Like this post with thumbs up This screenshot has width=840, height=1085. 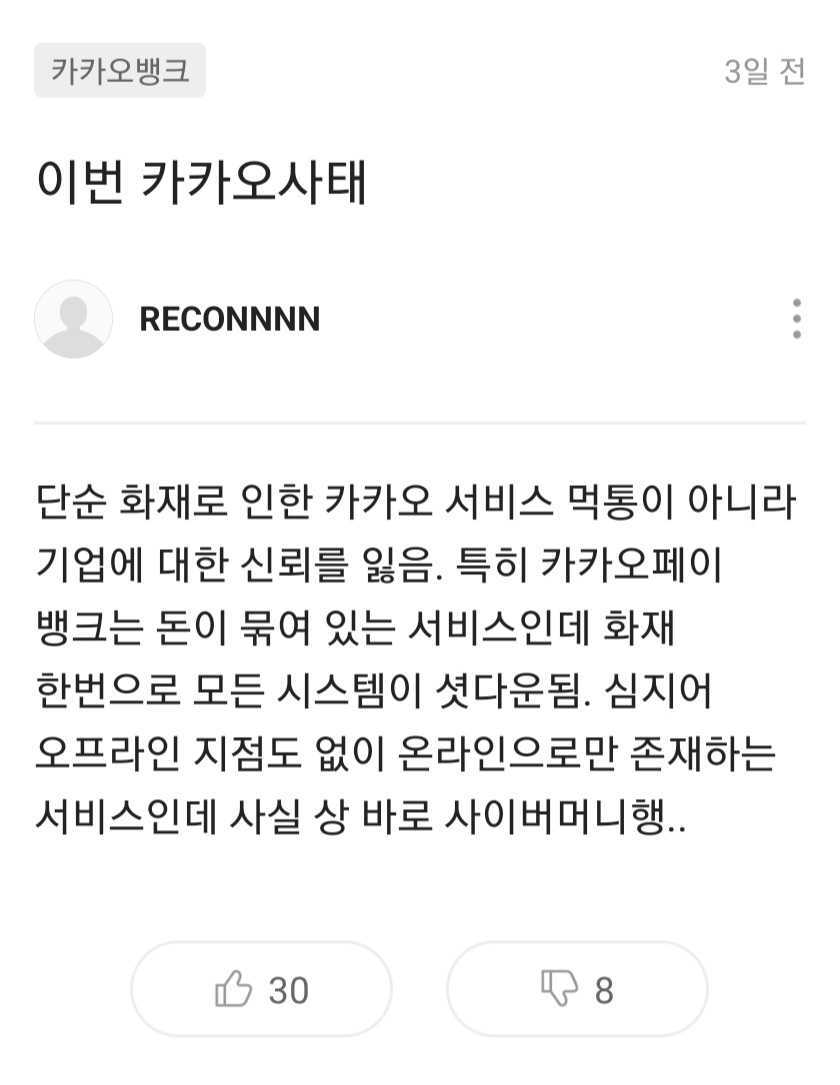[x=261, y=989]
